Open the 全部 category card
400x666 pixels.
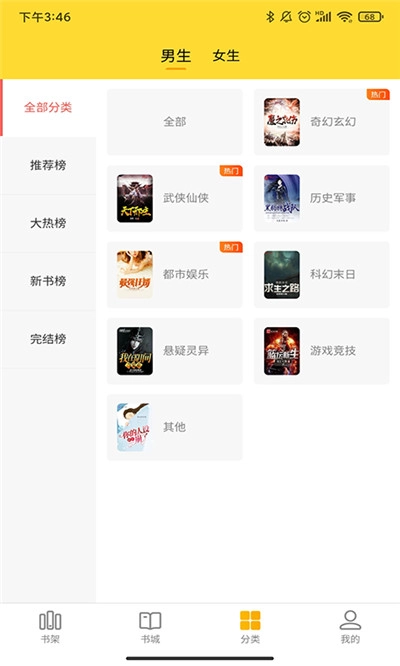pyautogui.click(x=175, y=122)
